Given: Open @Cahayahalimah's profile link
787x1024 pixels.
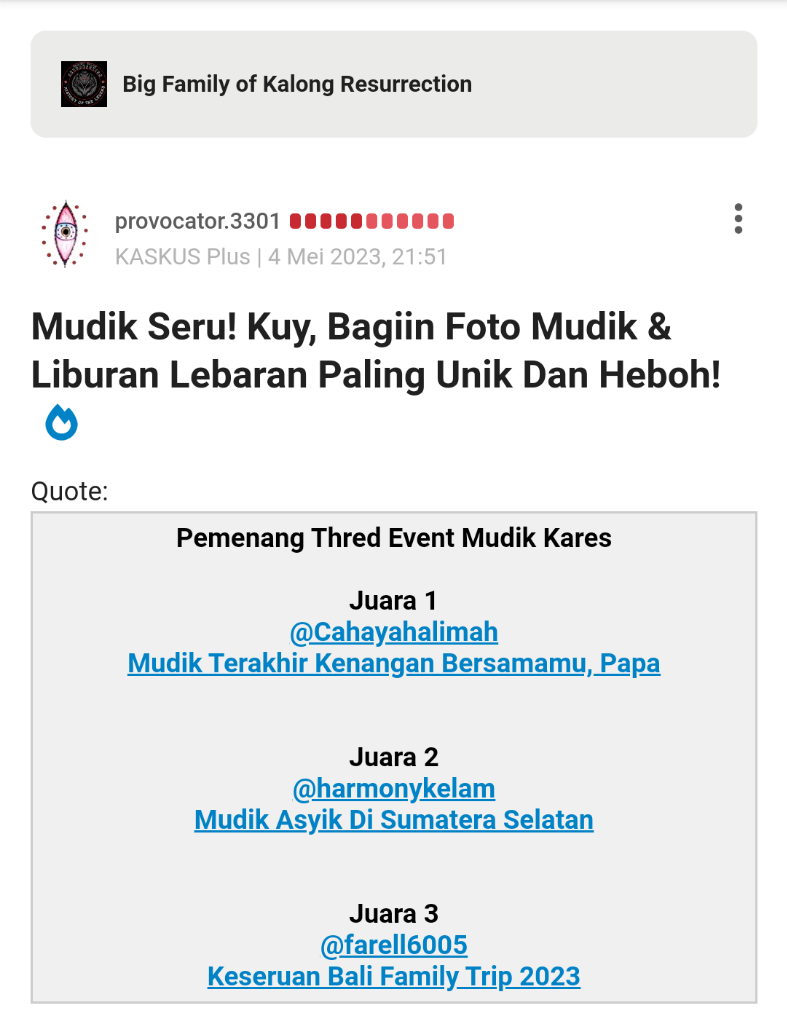Looking at the screenshot, I should tap(393, 632).
